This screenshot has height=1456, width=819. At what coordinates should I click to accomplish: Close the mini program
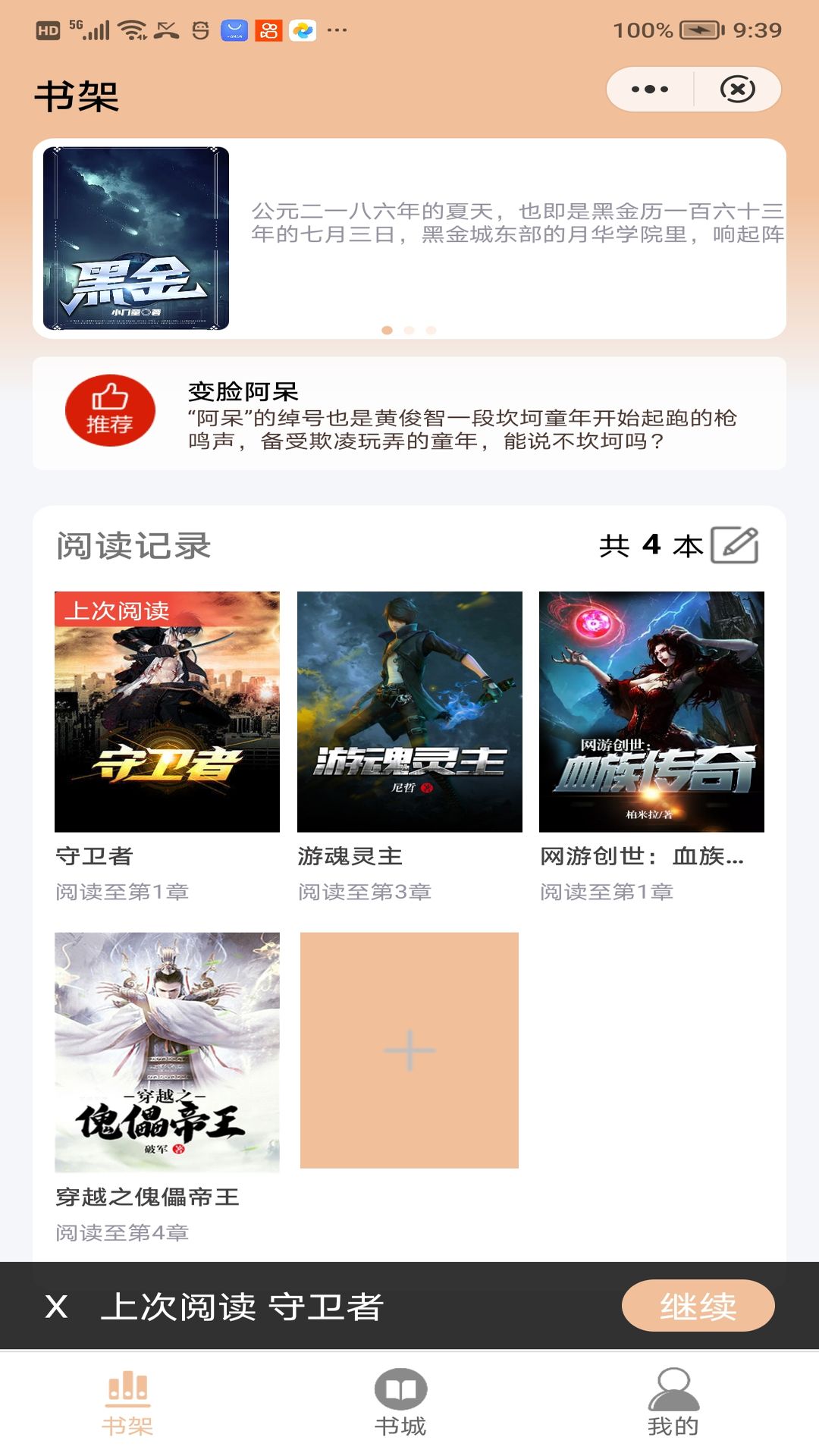737,89
